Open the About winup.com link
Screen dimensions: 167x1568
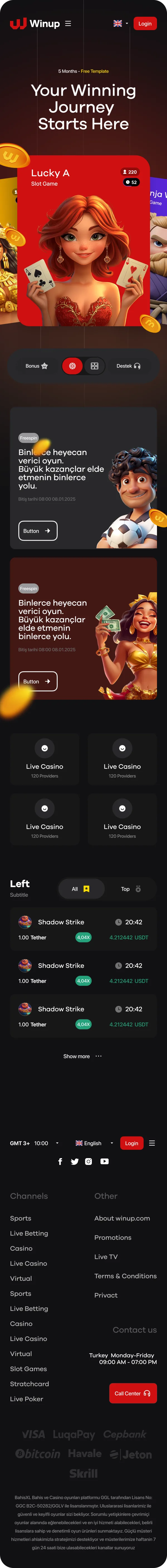coord(122,1218)
